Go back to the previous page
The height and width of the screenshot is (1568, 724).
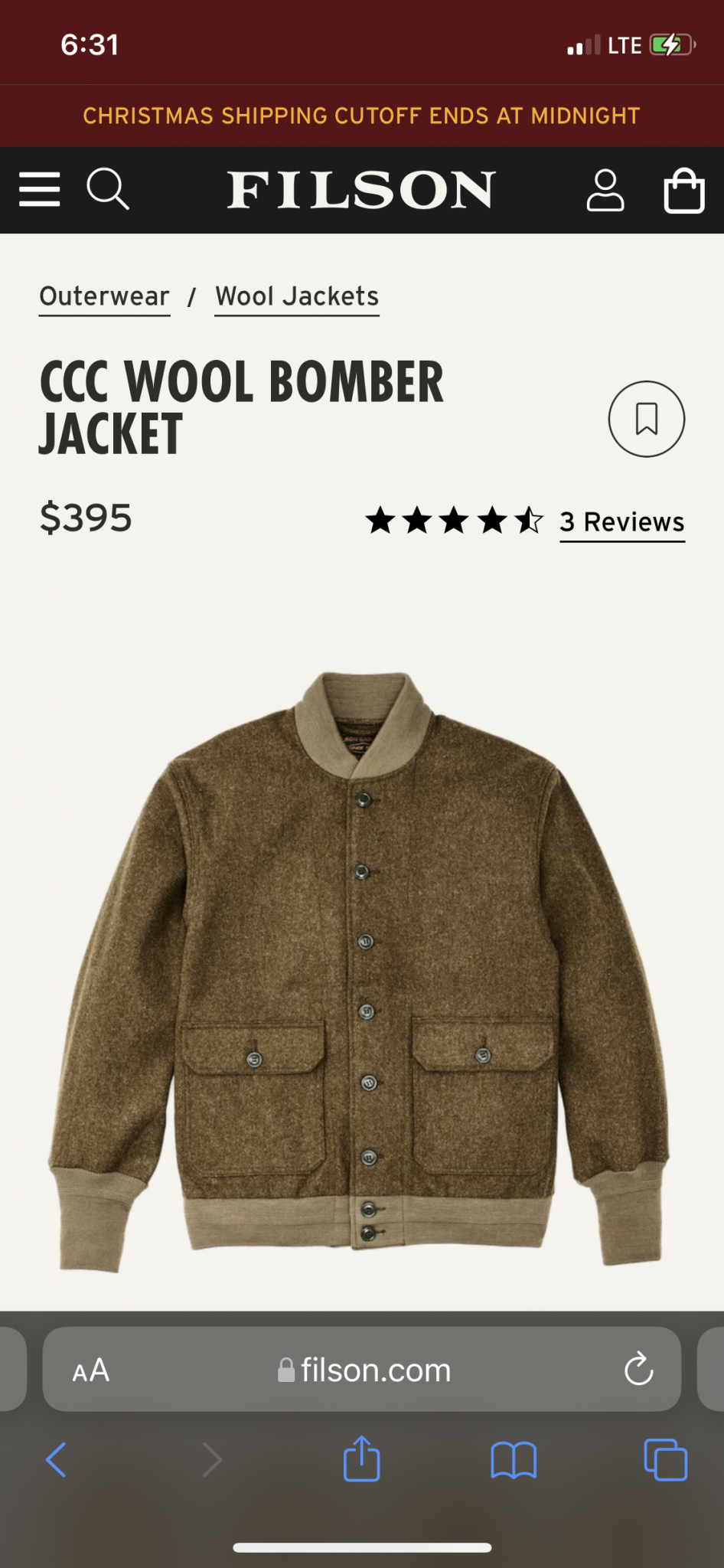(x=57, y=1459)
